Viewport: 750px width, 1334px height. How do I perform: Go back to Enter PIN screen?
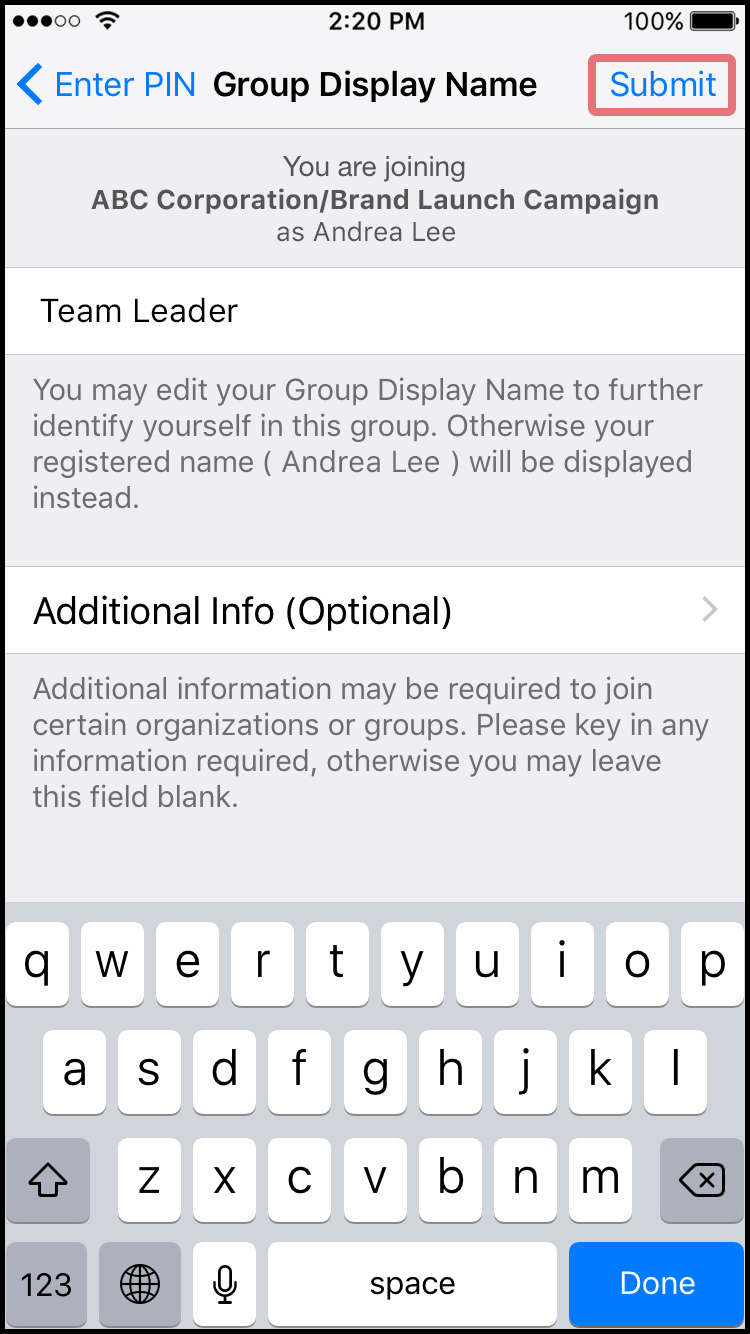pos(107,85)
